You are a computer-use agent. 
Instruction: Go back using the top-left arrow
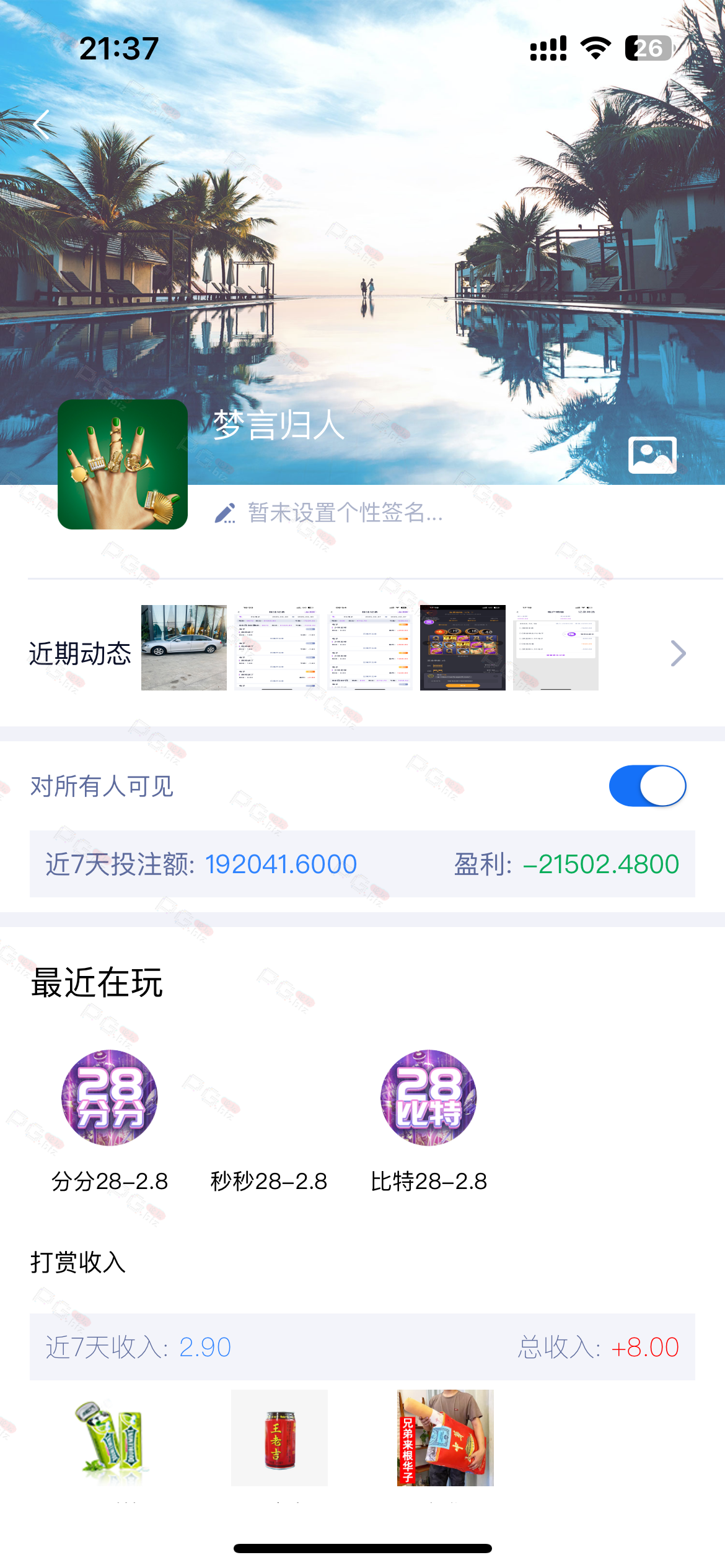pyautogui.click(x=42, y=124)
